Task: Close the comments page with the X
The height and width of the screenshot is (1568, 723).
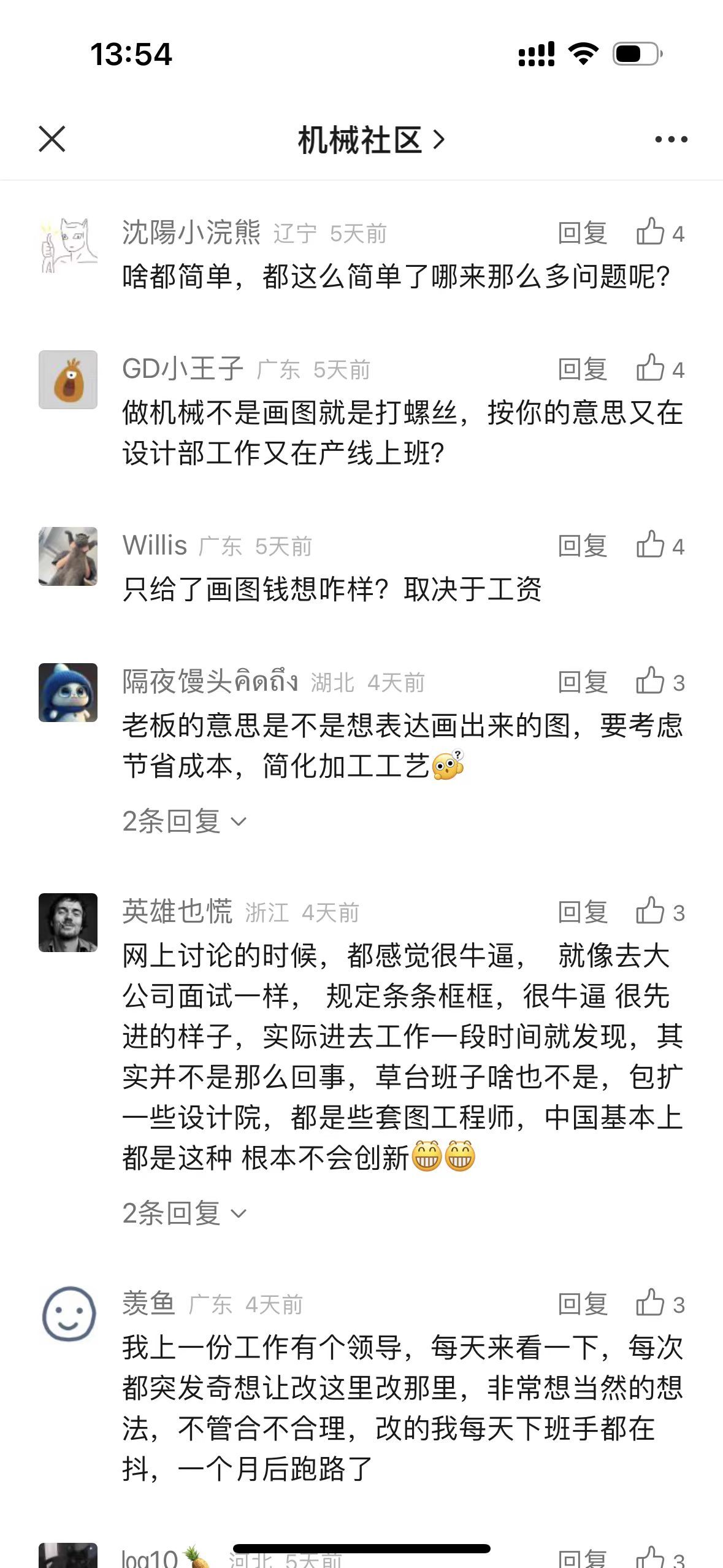Action: [52, 139]
